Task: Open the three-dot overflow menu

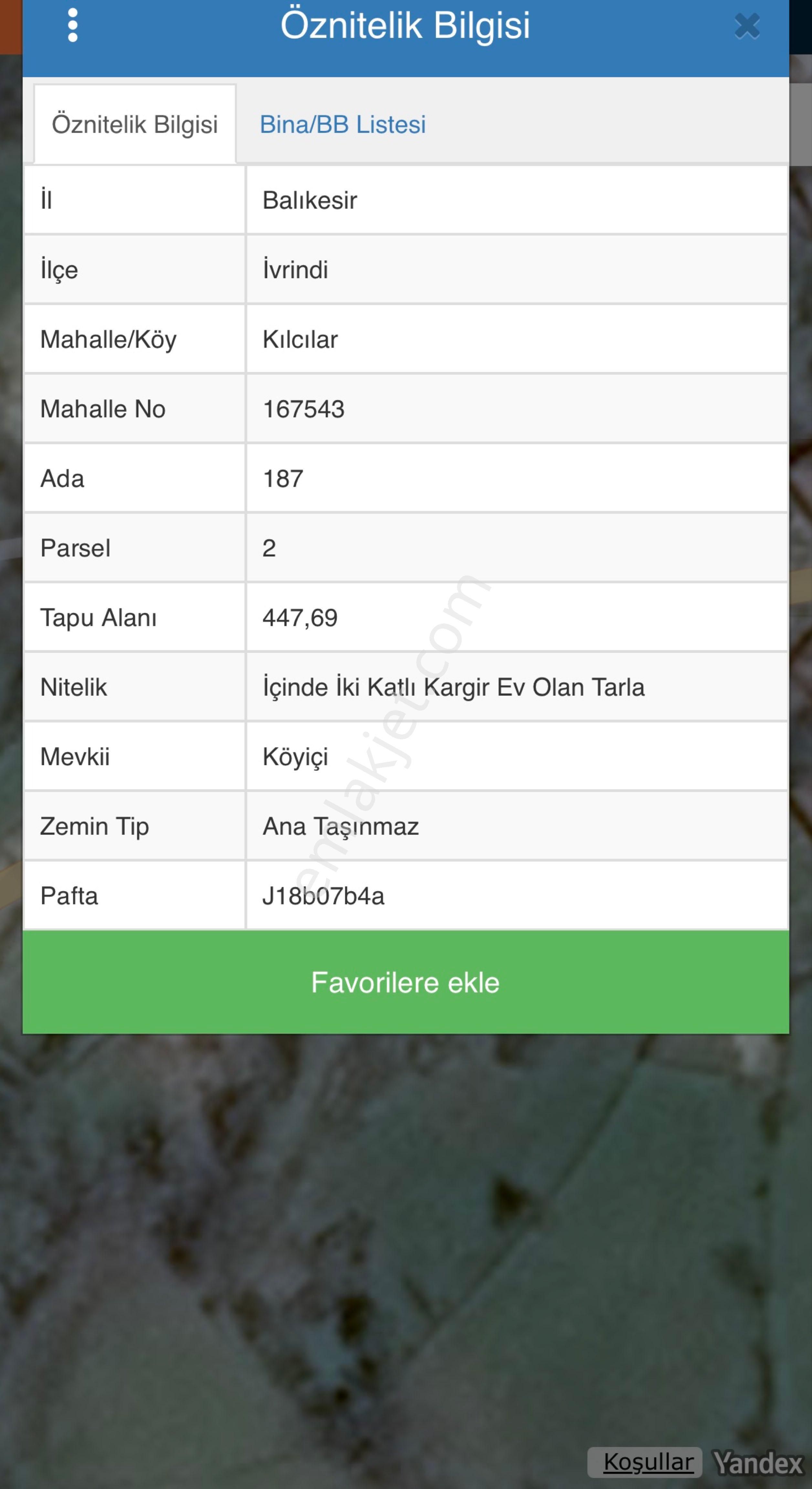Action: (72, 26)
